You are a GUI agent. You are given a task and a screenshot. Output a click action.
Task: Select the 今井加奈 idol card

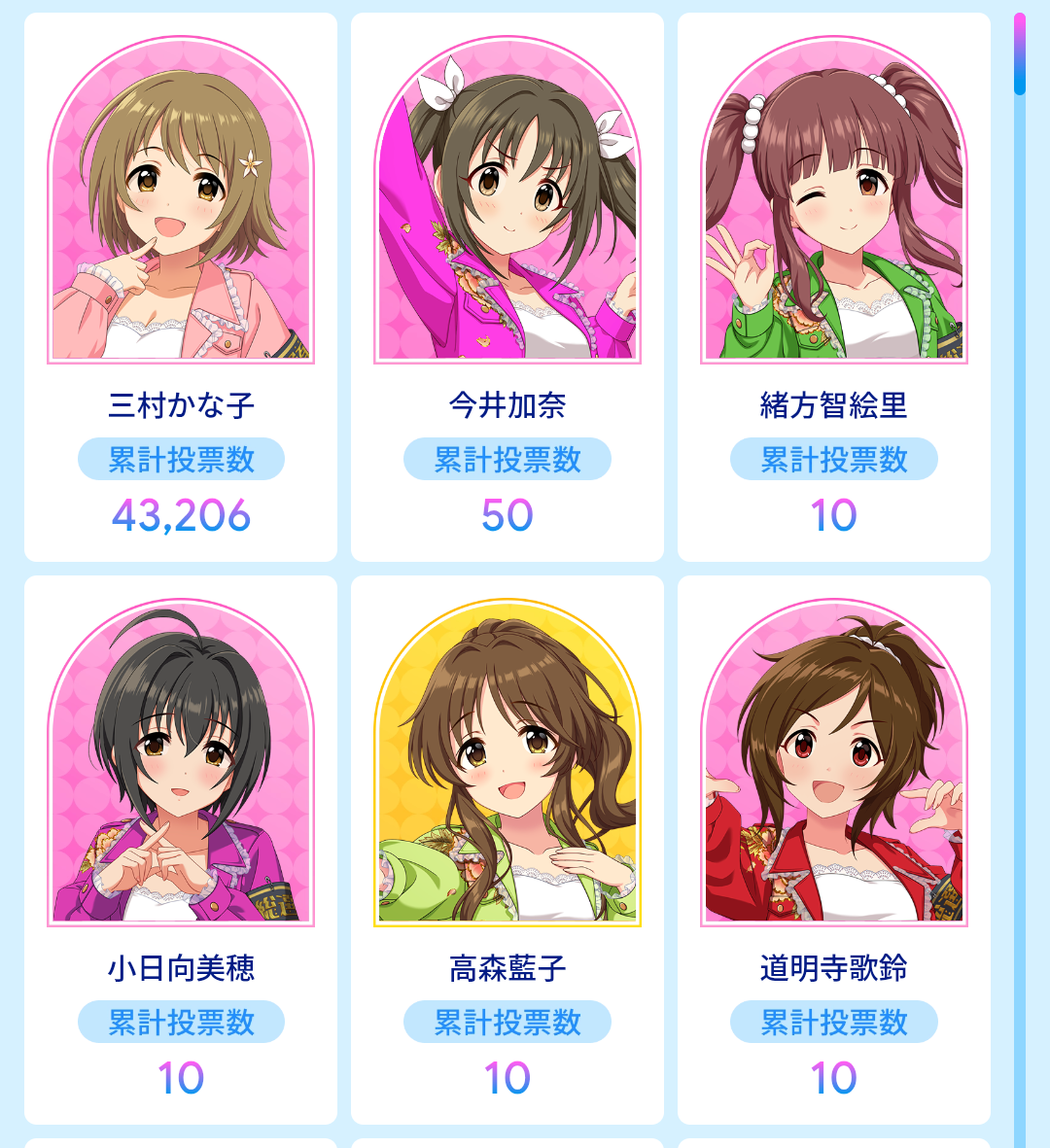point(507,287)
